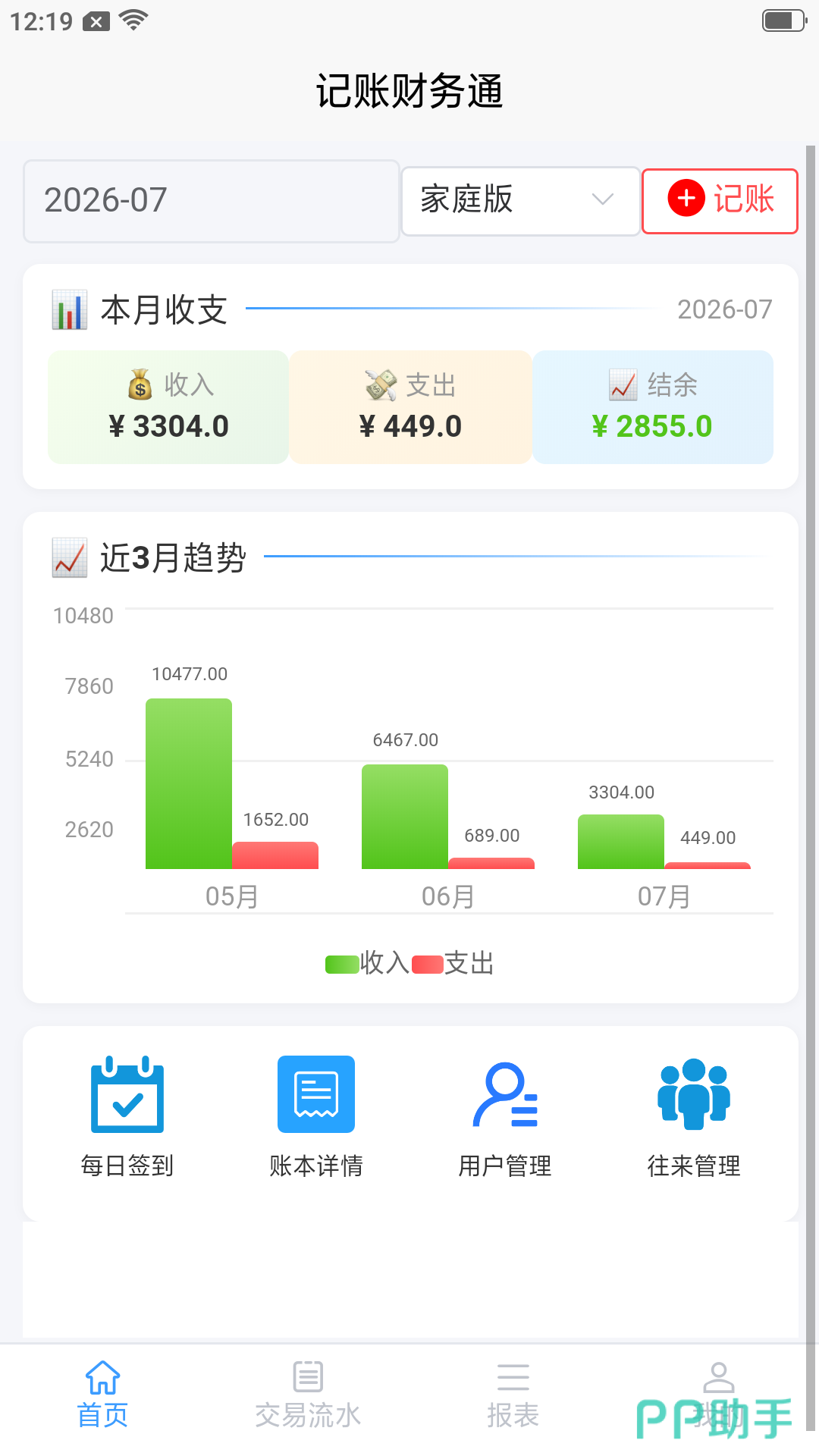Tap the red 记账 button
This screenshot has height=1456, width=819.
coord(720,201)
